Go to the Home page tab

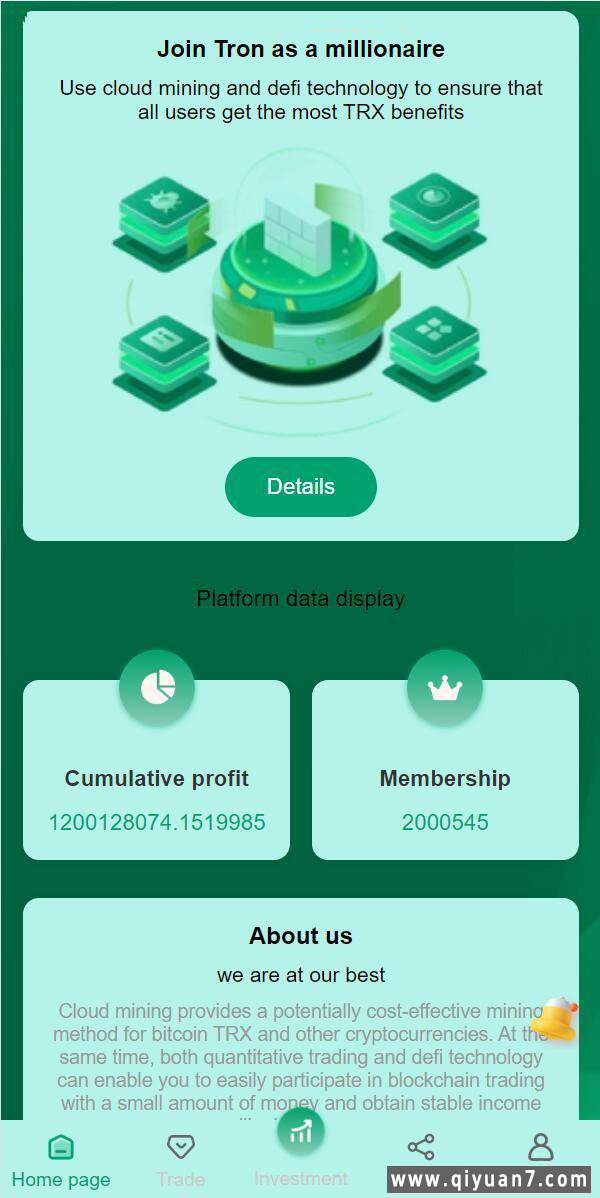pyautogui.click(x=61, y=1158)
